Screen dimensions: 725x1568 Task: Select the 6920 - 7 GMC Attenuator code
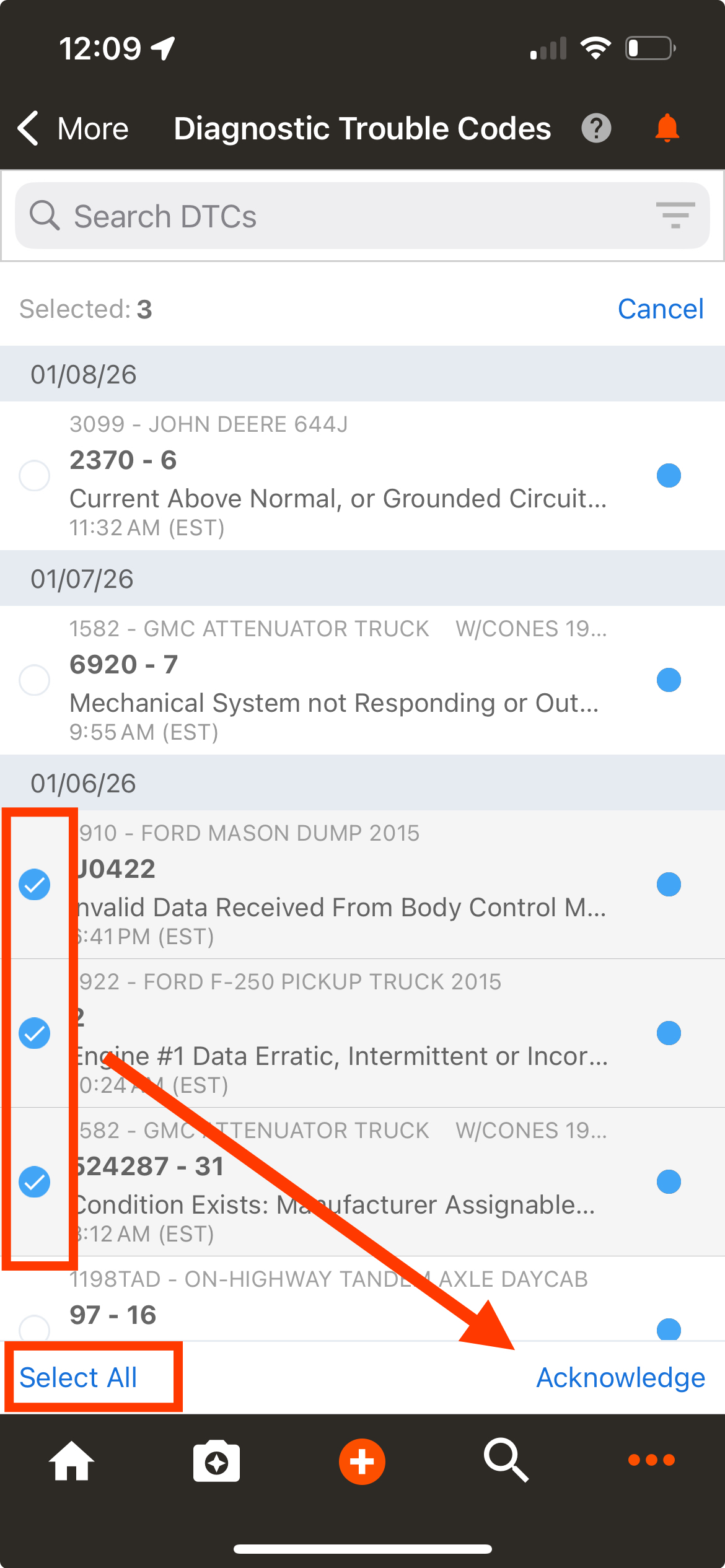point(35,680)
